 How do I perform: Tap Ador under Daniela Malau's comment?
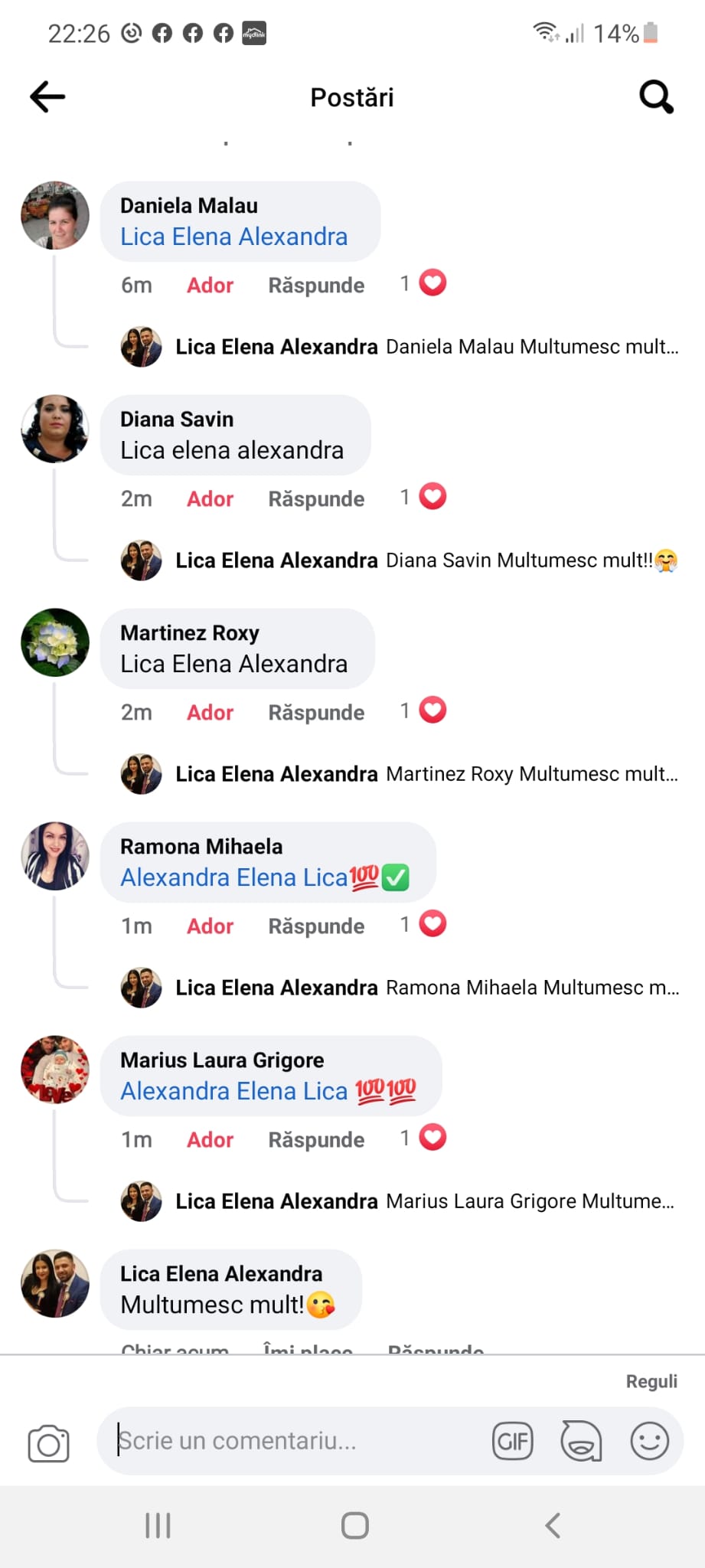click(210, 286)
